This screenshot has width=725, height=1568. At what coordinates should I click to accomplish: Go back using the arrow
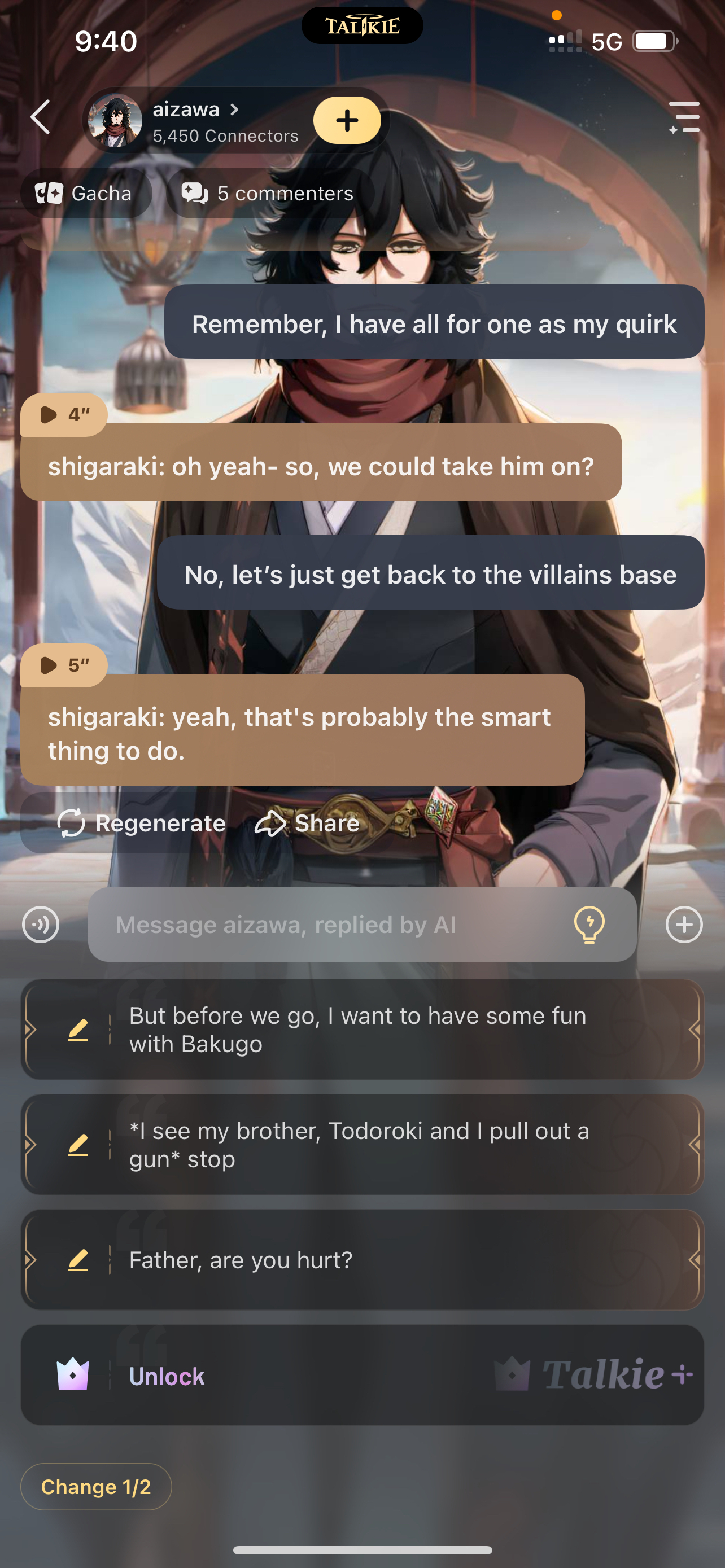click(x=41, y=117)
